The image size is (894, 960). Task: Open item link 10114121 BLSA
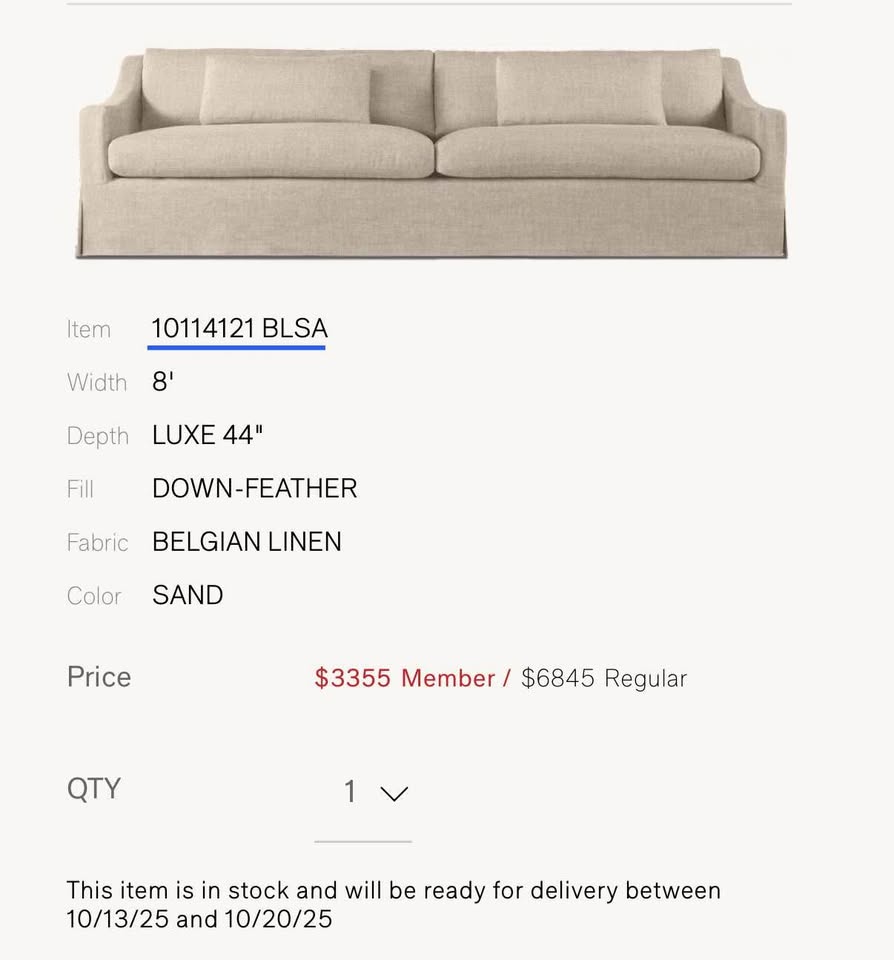point(239,329)
